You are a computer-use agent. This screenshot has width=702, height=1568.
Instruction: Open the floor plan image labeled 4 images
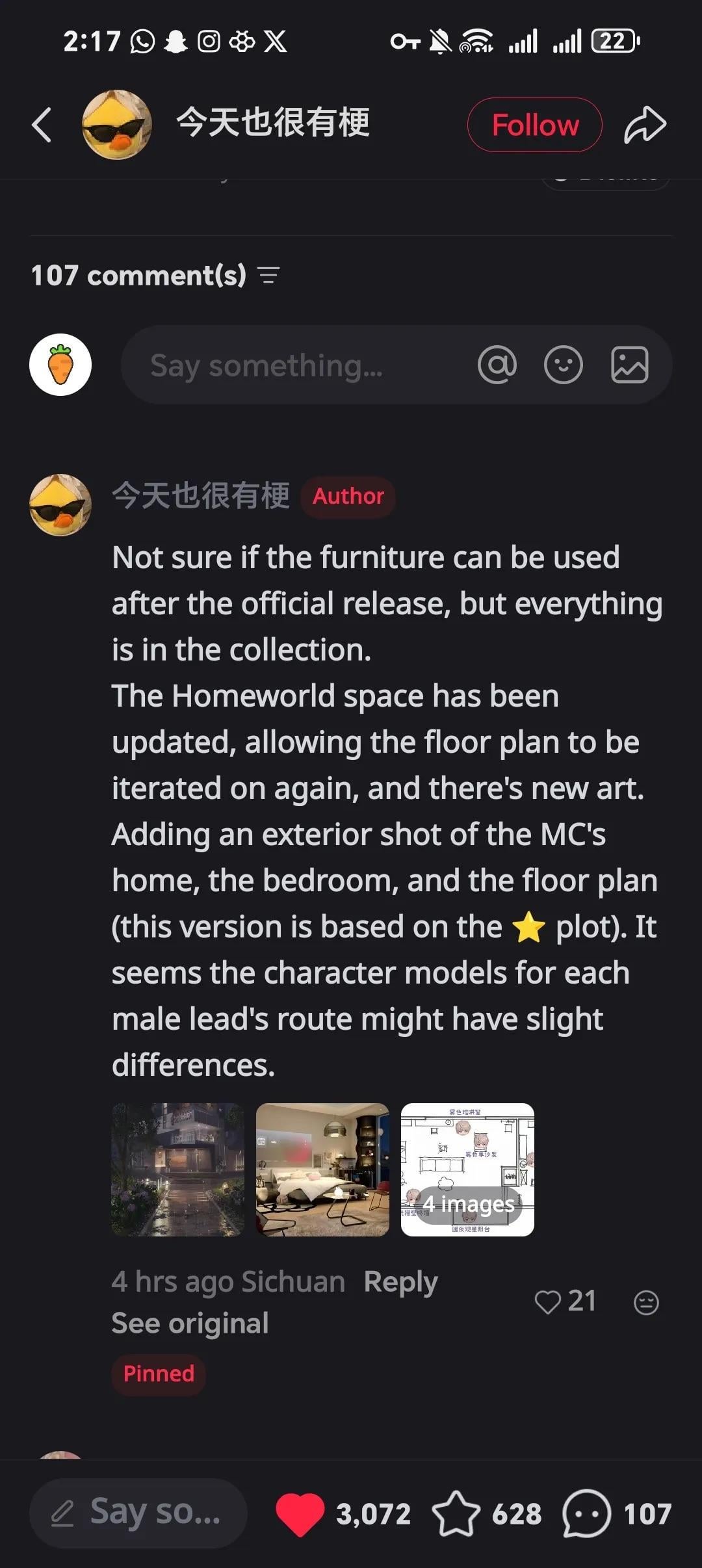467,1169
